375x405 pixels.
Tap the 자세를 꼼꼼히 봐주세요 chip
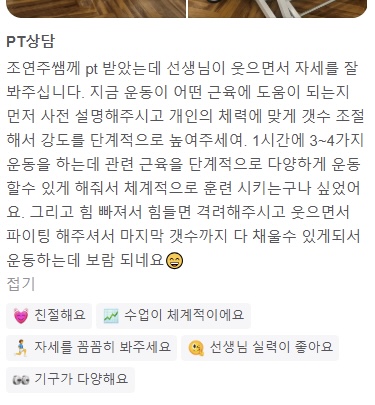[91, 348]
